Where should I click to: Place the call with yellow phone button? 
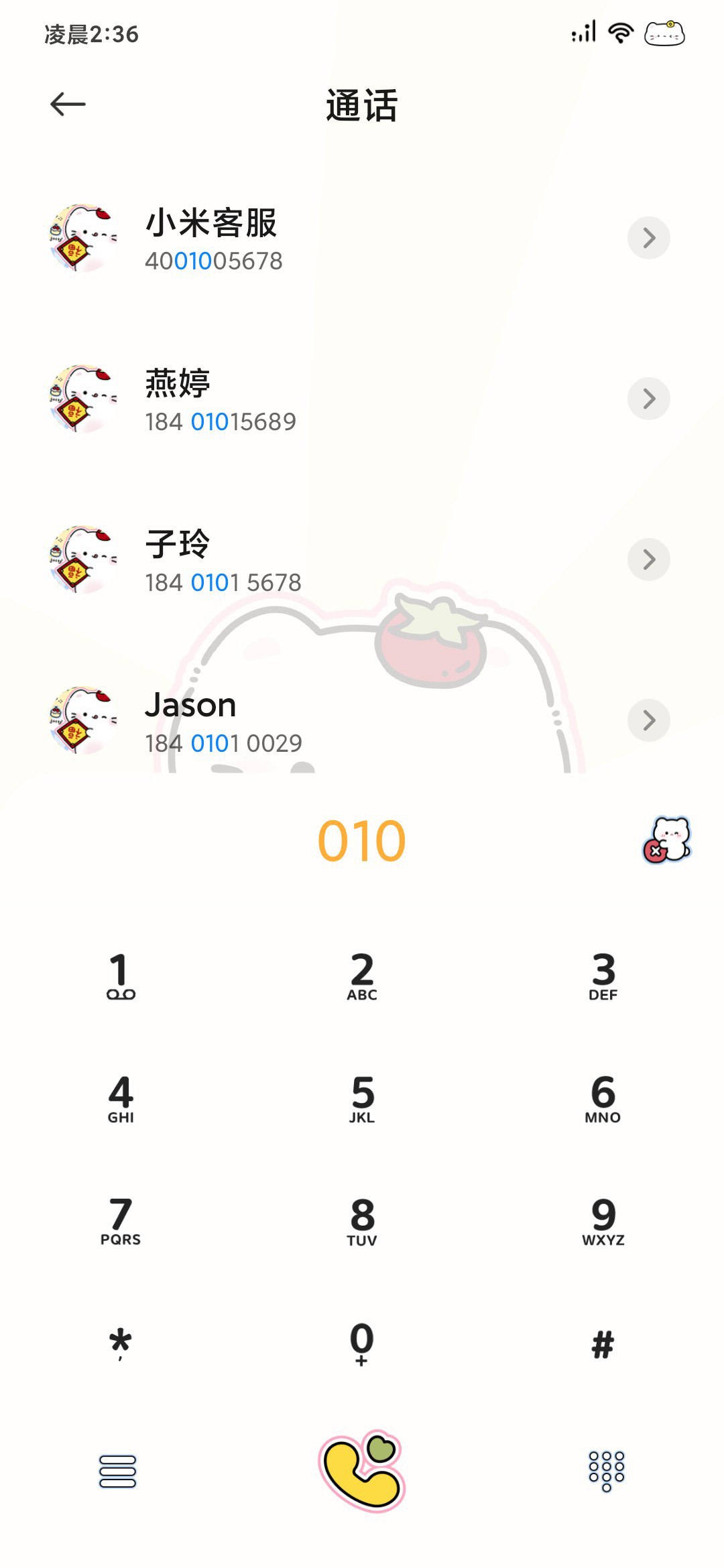pyautogui.click(x=362, y=1471)
